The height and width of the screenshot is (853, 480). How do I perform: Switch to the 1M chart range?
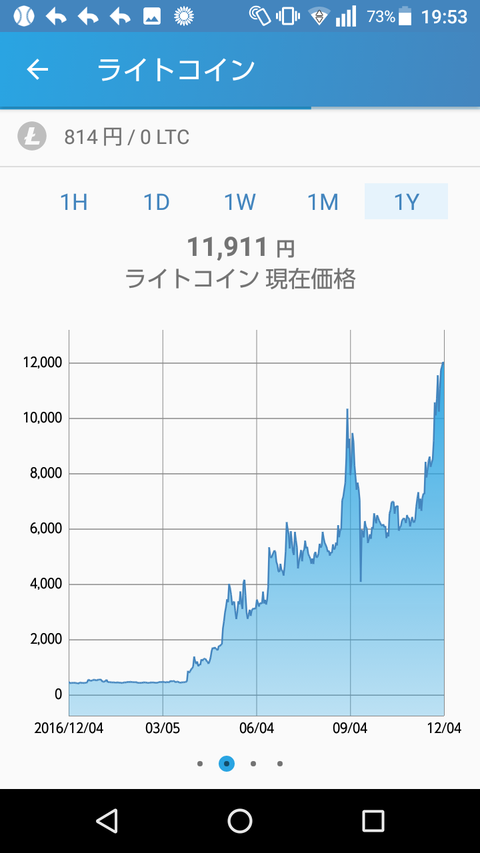click(323, 202)
